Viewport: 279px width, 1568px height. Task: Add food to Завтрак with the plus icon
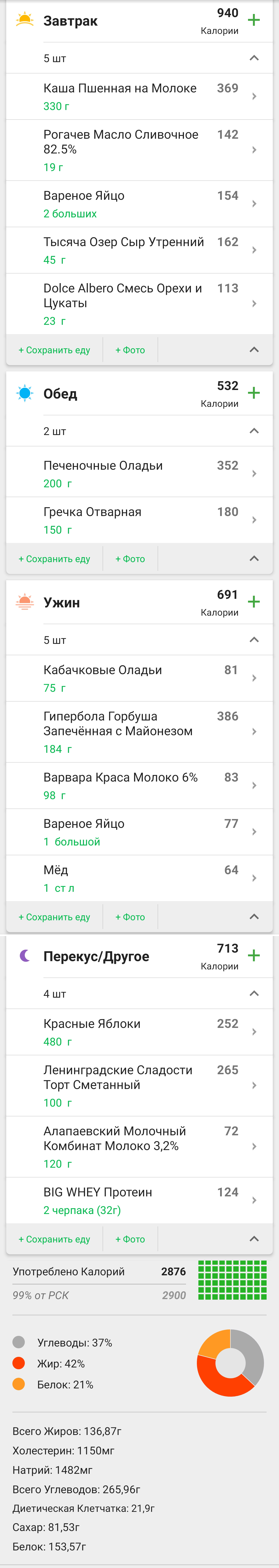click(253, 20)
